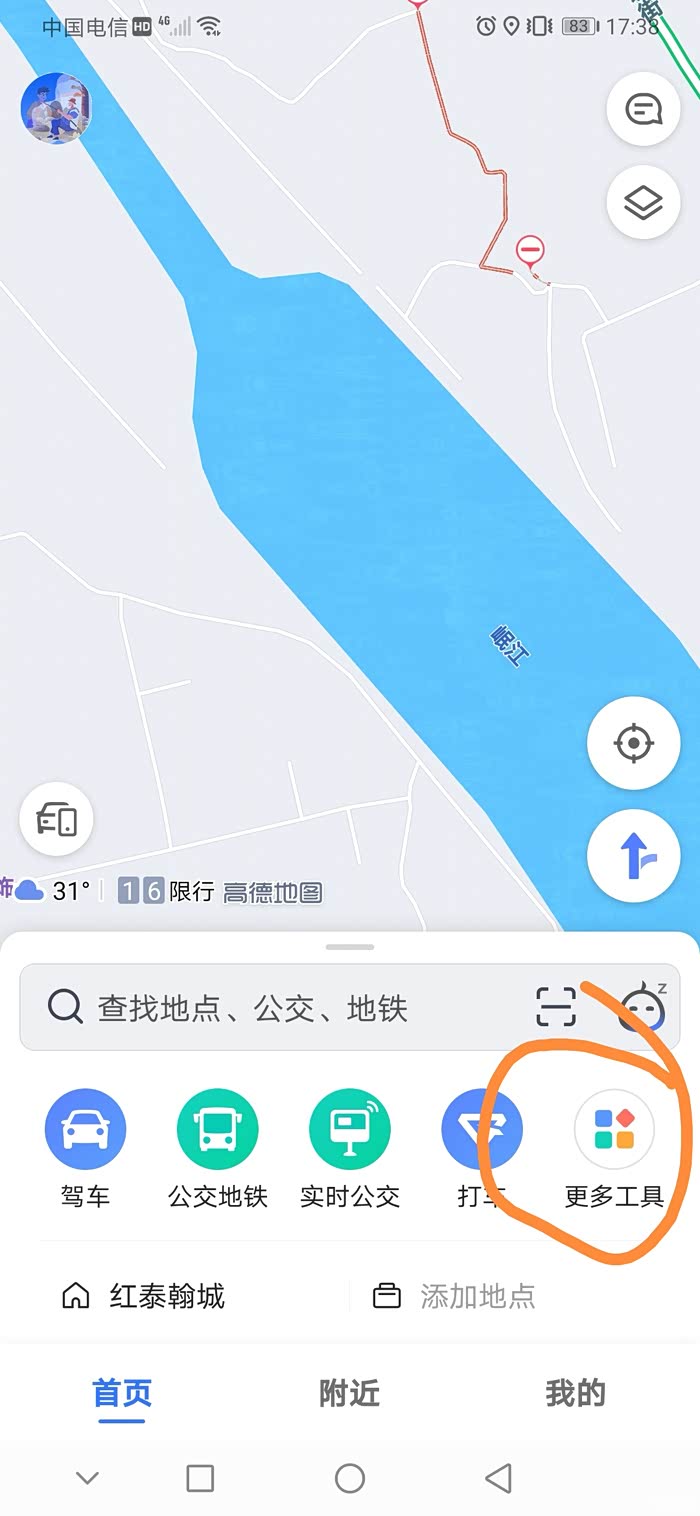
Task: Open the profile avatar
Action: click(x=57, y=108)
